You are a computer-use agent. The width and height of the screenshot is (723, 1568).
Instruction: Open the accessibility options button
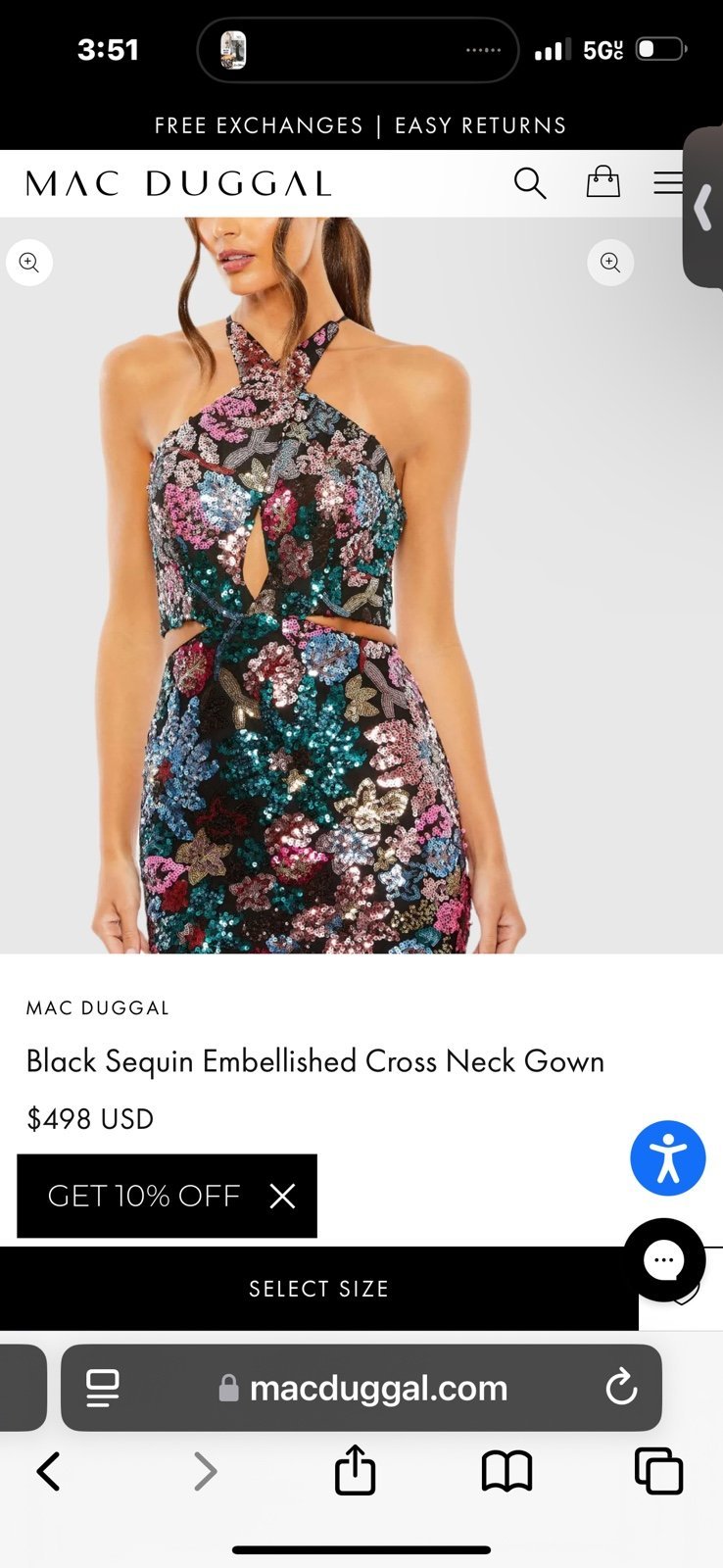(x=668, y=1158)
